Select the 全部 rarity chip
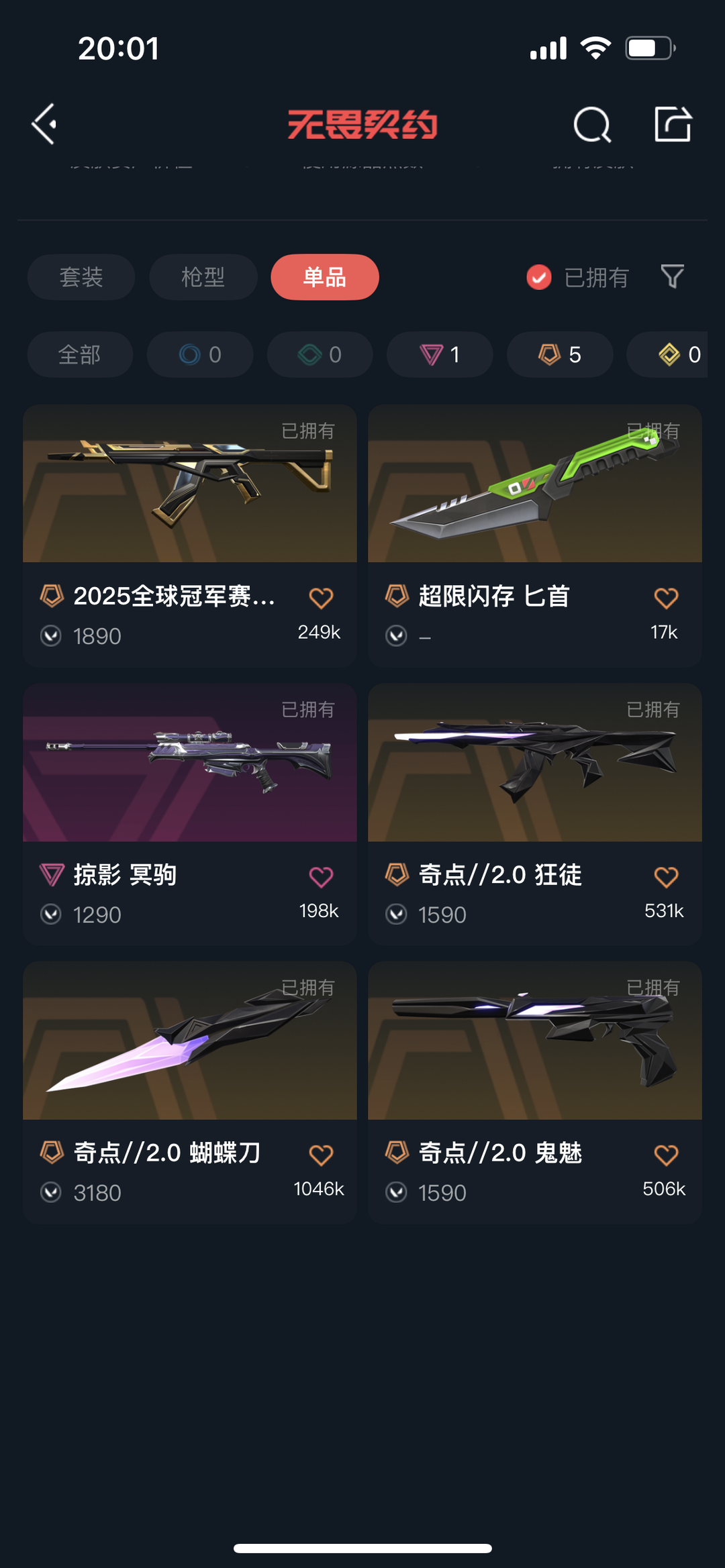Image resolution: width=725 pixels, height=1568 pixels. click(x=80, y=354)
